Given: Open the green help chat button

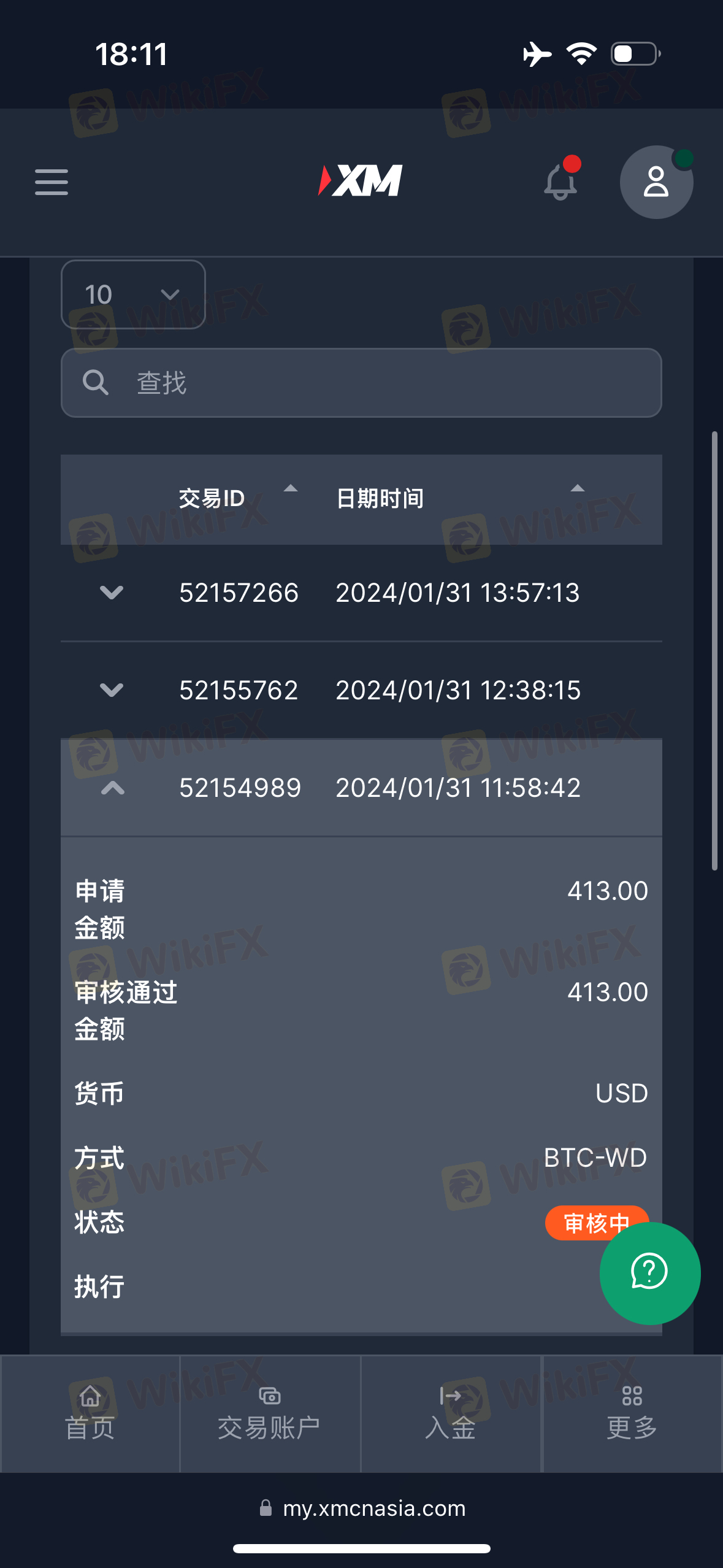Looking at the screenshot, I should tap(650, 1273).
